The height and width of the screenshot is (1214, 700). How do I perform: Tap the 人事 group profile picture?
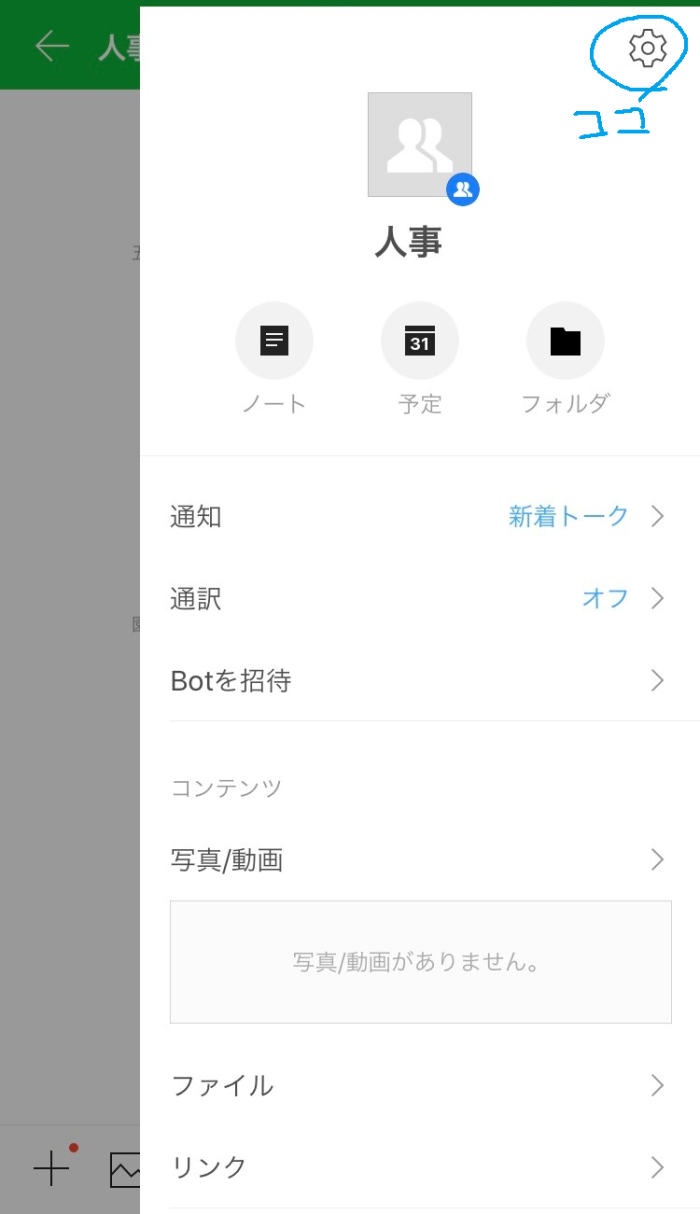[420, 145]
